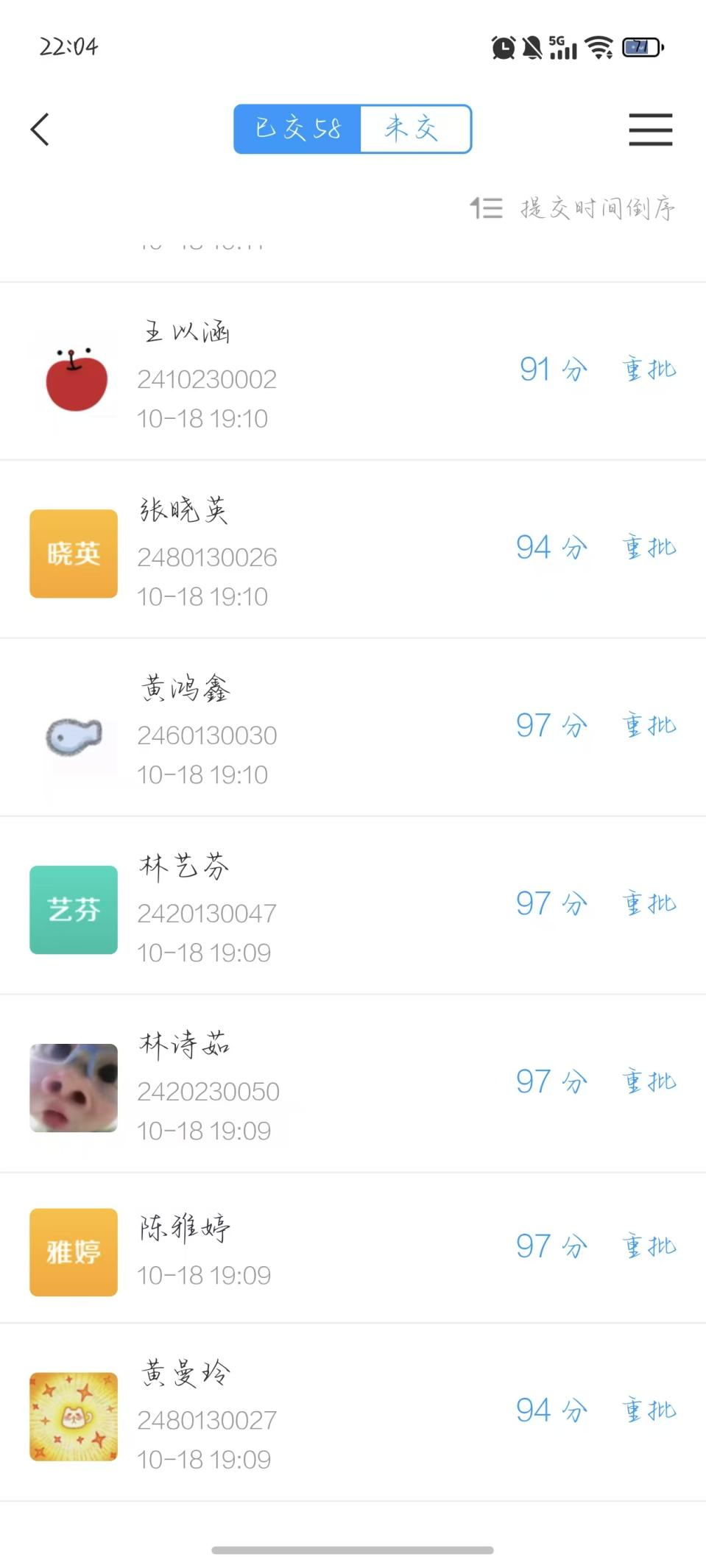
Task: Tap 重批 for 林诗茹
Action: [x=649, y=1081]
